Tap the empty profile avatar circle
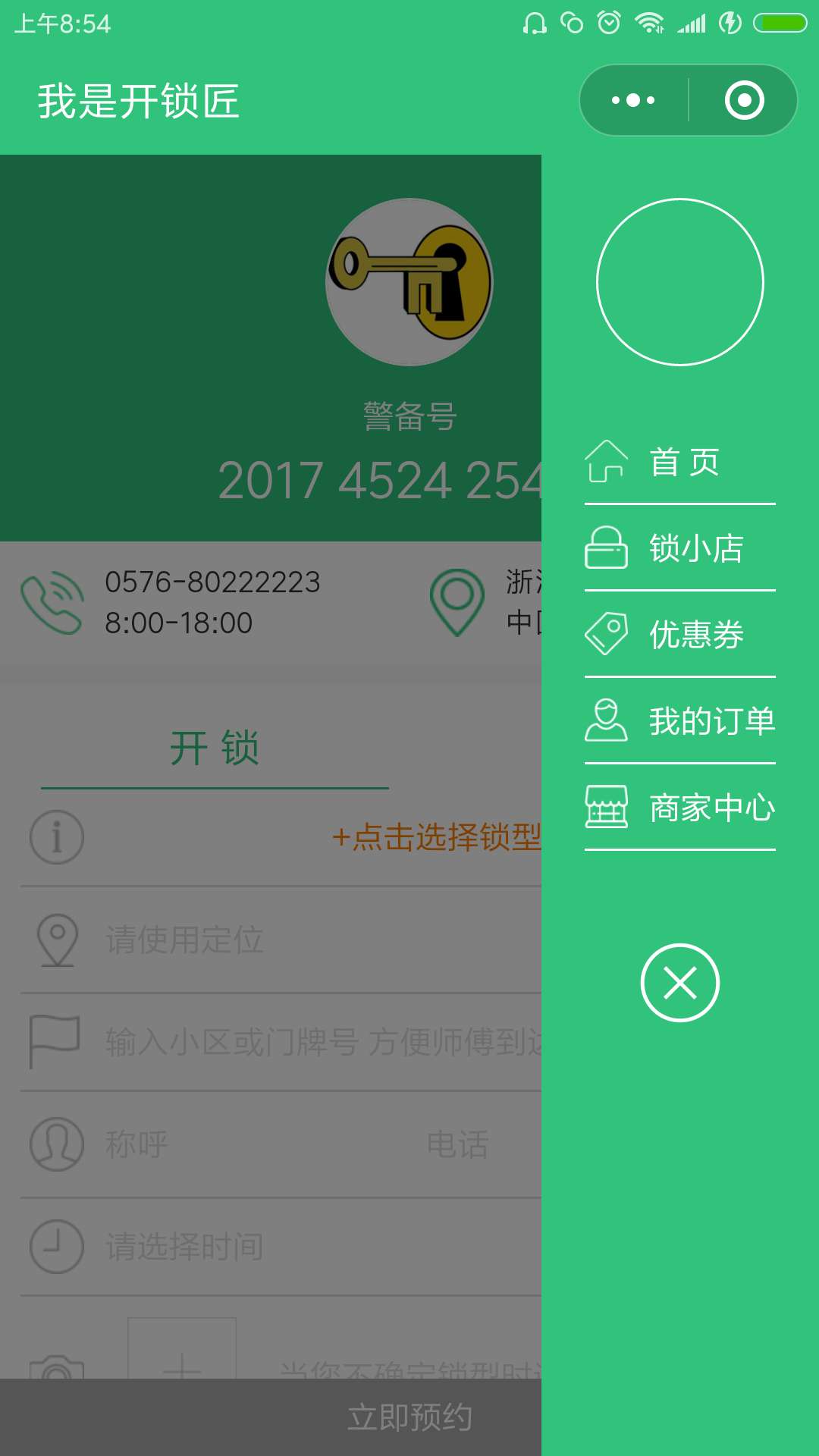Screen dimensions: 819x1456 point(679,282)
